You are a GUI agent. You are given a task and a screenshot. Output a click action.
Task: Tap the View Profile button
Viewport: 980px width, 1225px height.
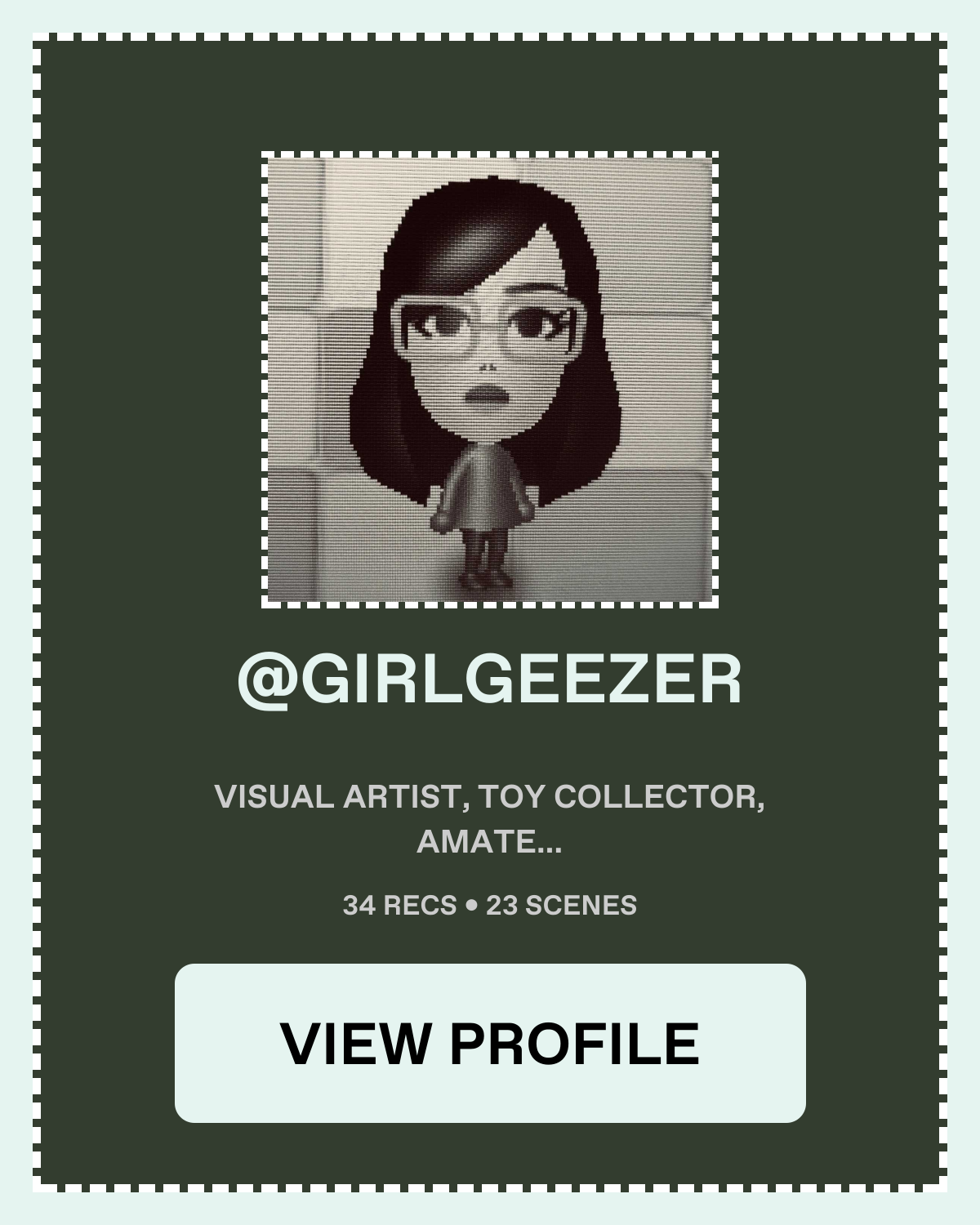tap(490, 1043)
